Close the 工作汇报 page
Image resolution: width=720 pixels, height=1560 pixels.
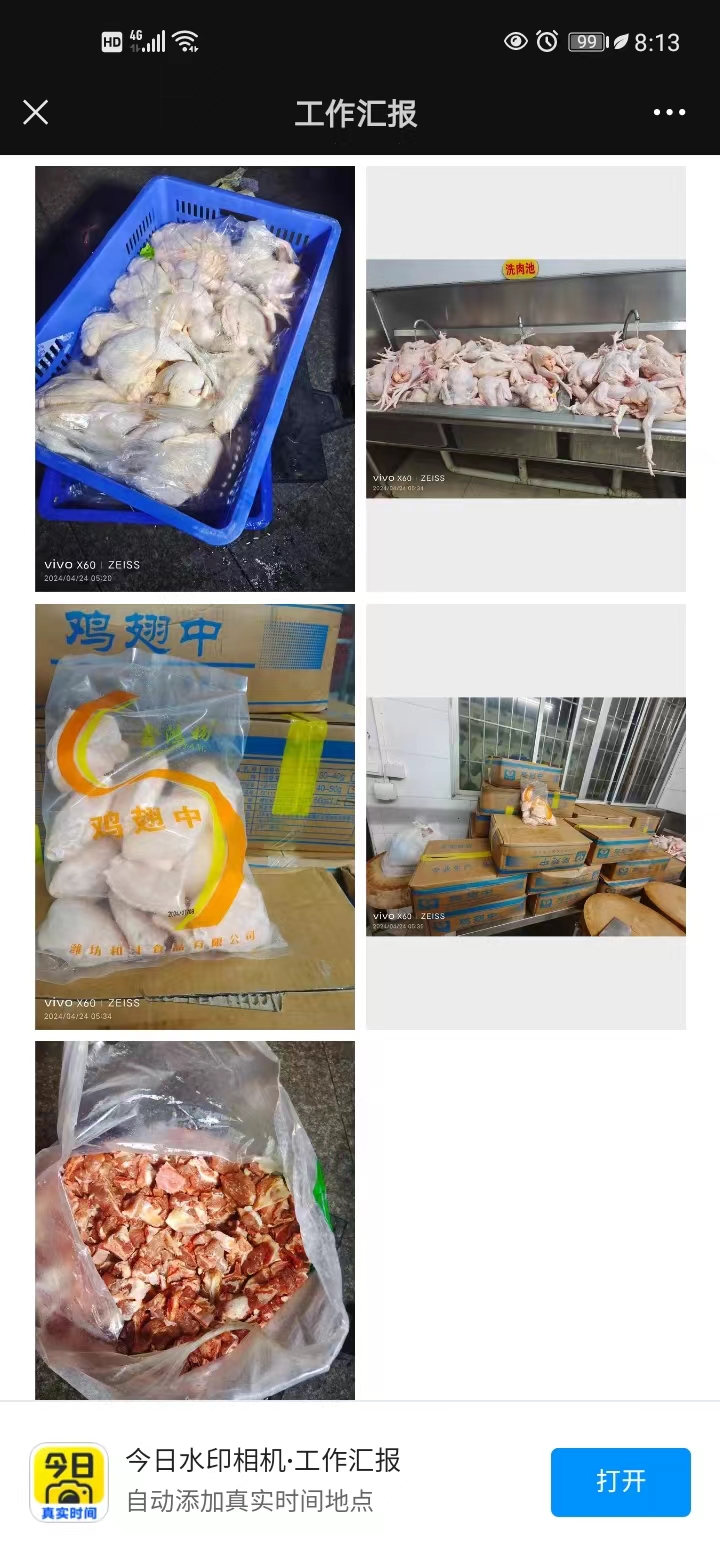36,112
